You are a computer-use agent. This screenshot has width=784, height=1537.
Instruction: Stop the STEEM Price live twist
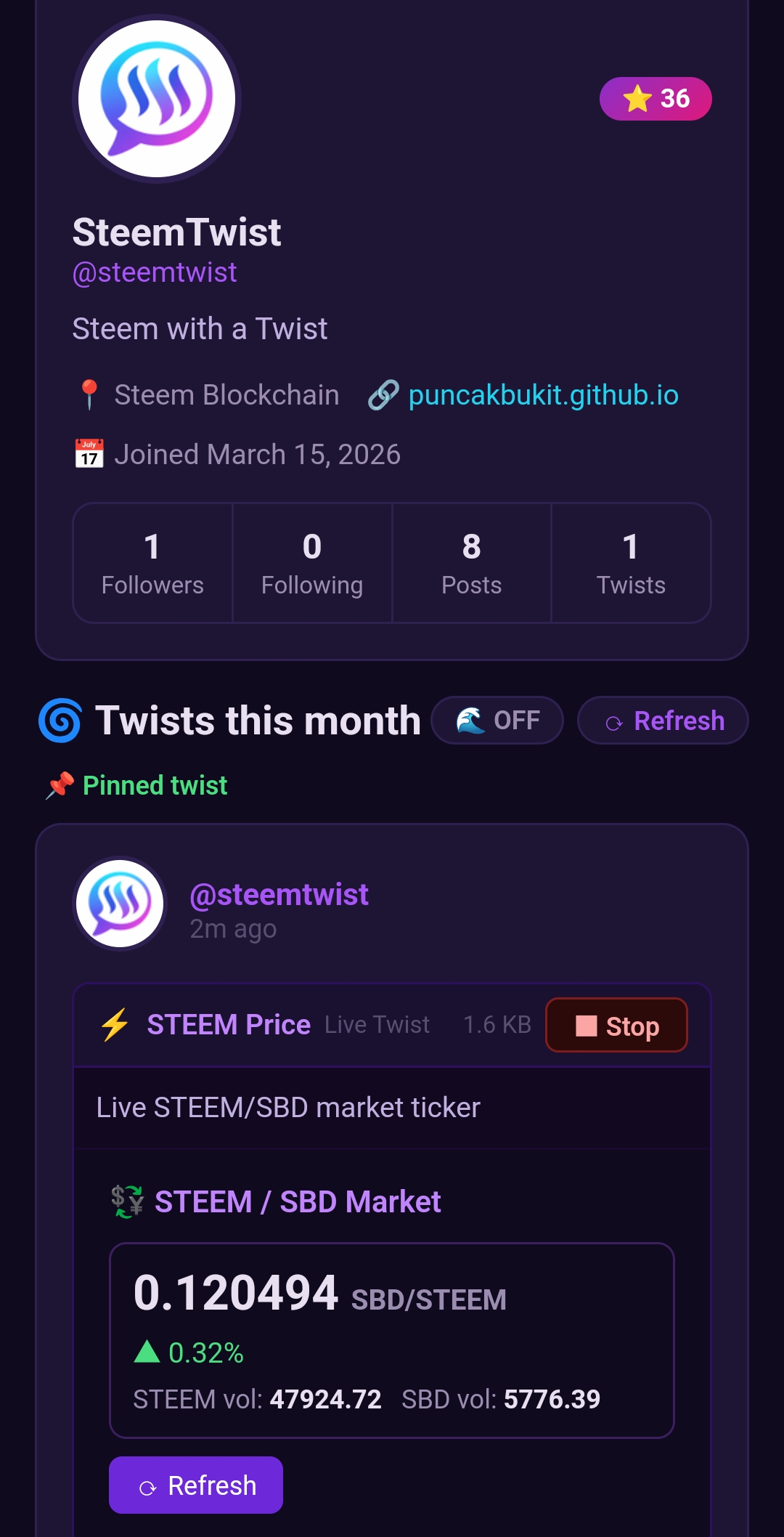(x=616, y=1025)
